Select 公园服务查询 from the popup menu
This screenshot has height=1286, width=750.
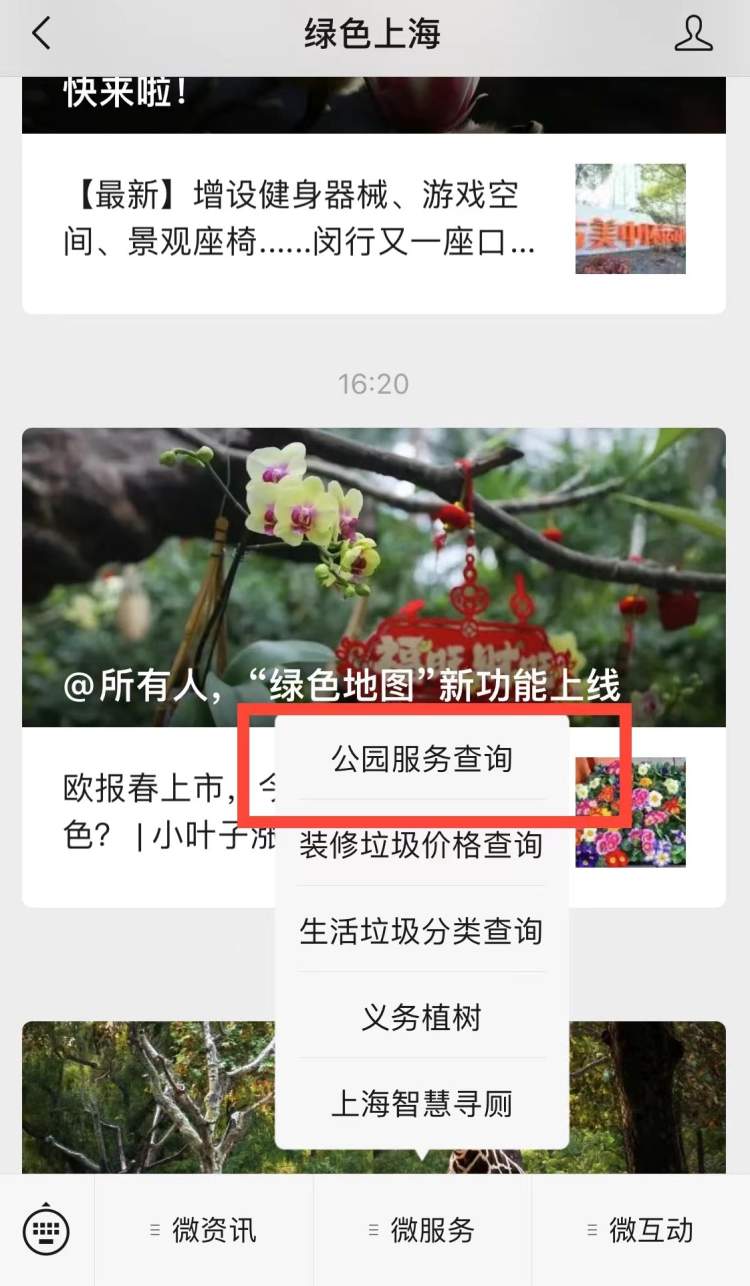(x=421, y=759)
